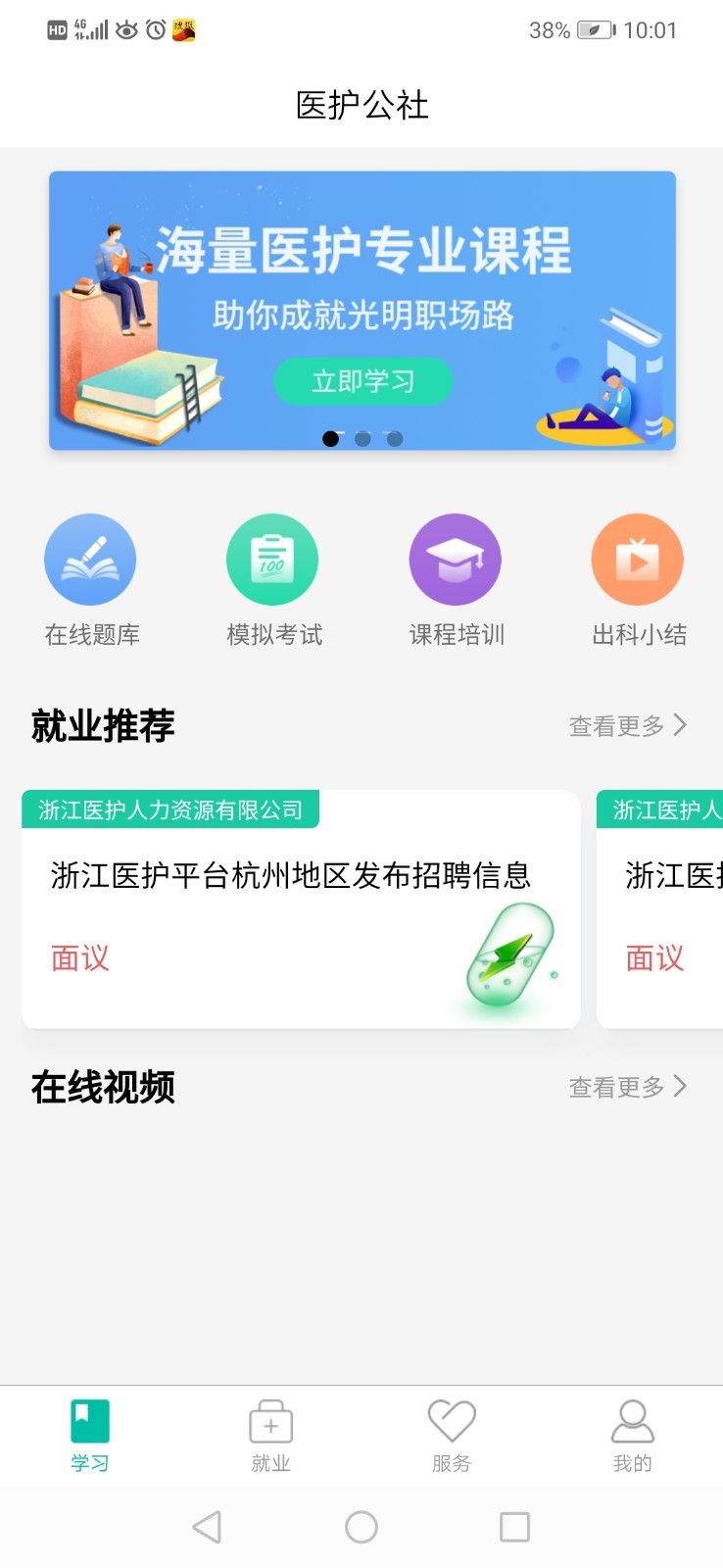Open the 在线题库 question bank icon

tap(90, 559)
